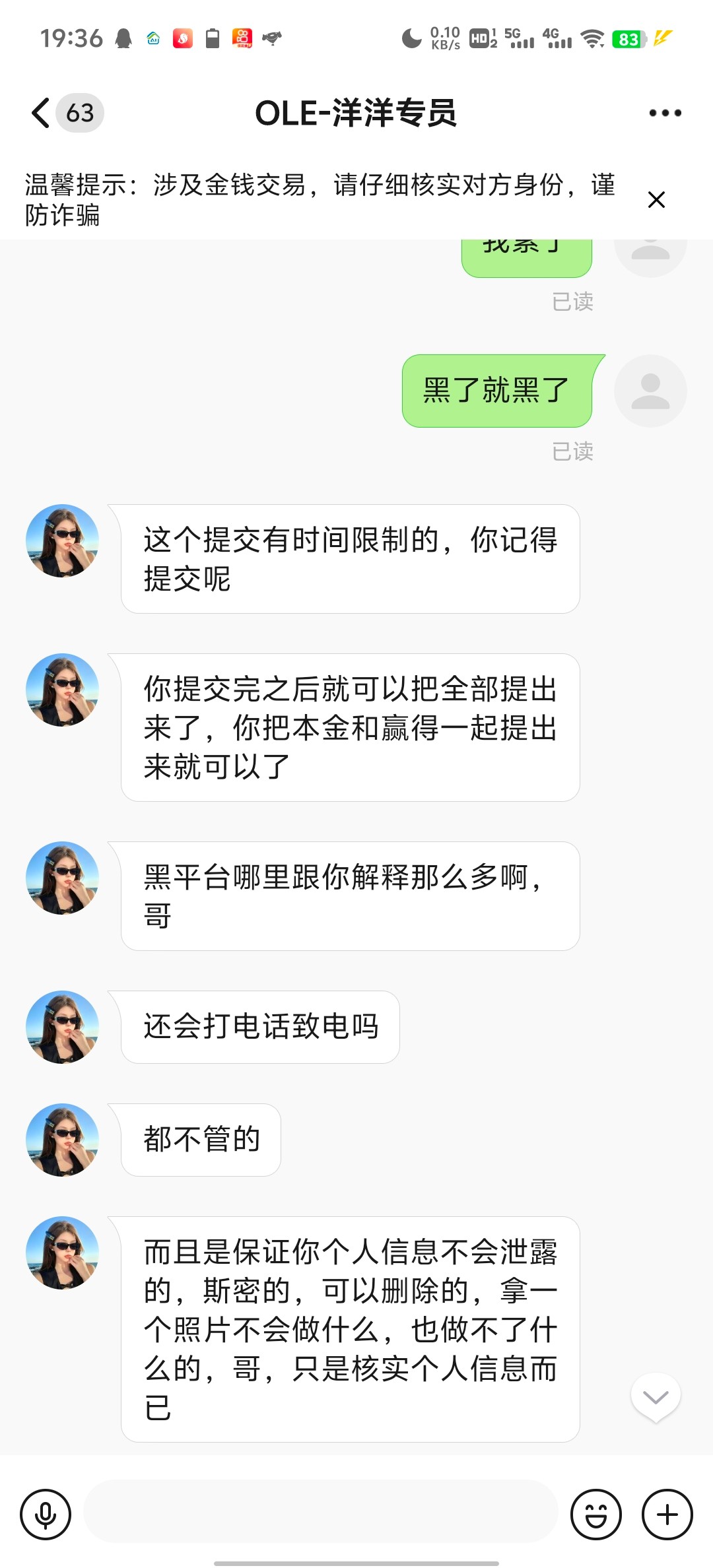Open the three-dot chat options menu

(665, 113)
